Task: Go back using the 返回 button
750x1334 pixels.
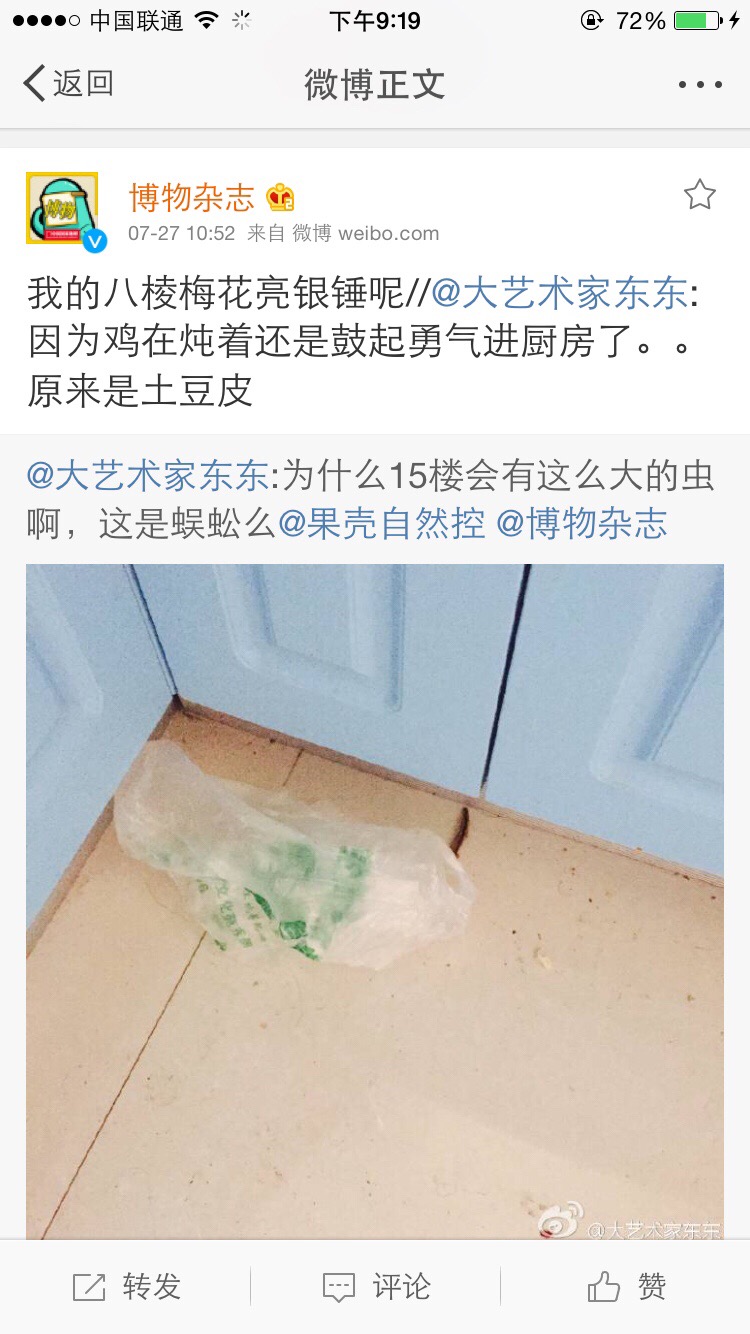Action: (x=68, y=84)
